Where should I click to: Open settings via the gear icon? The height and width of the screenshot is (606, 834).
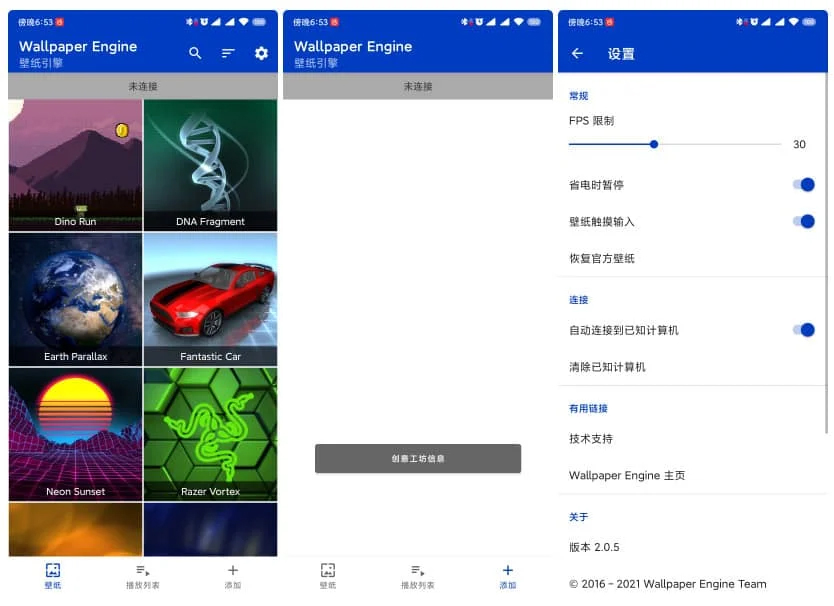click(261, 54)
